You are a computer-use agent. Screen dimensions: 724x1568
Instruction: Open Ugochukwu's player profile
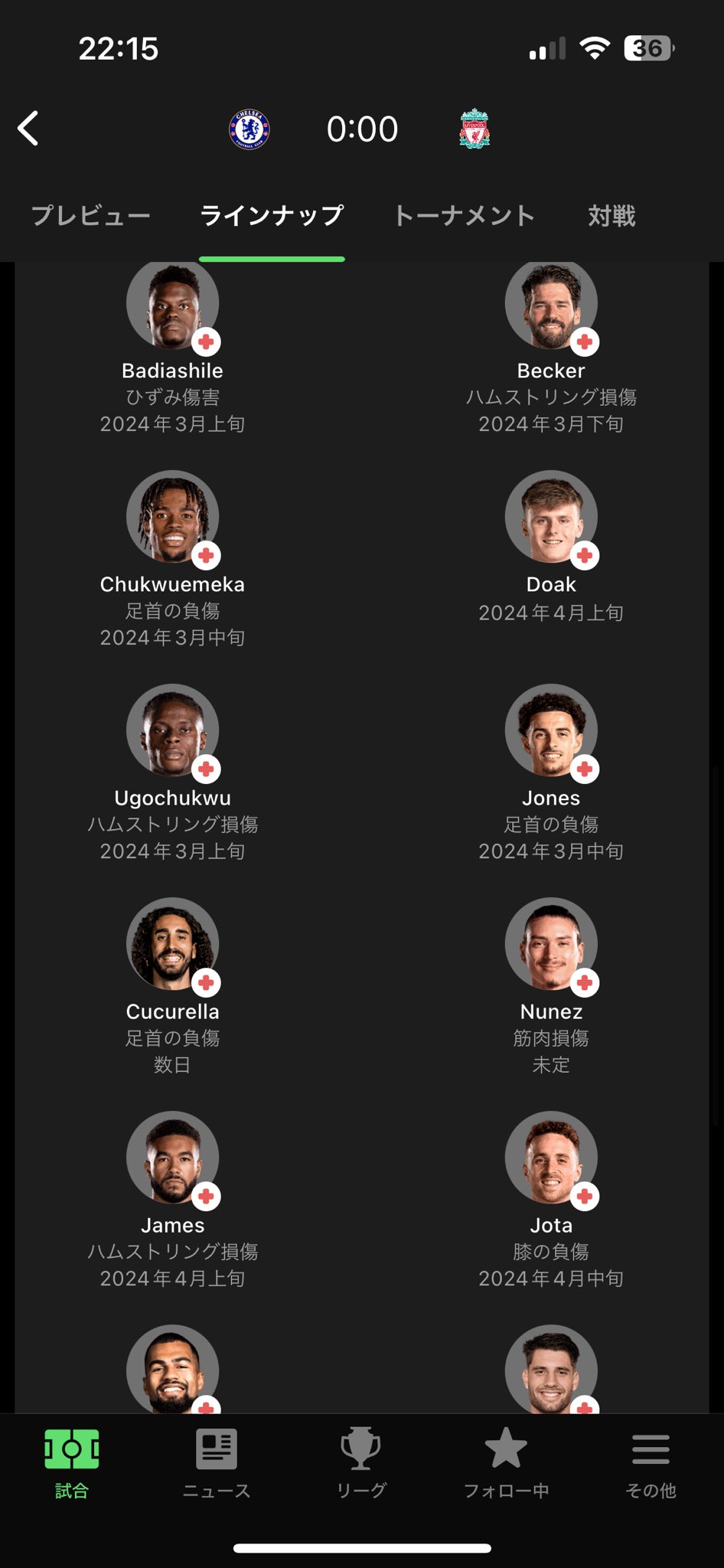[x=172, y=773]
